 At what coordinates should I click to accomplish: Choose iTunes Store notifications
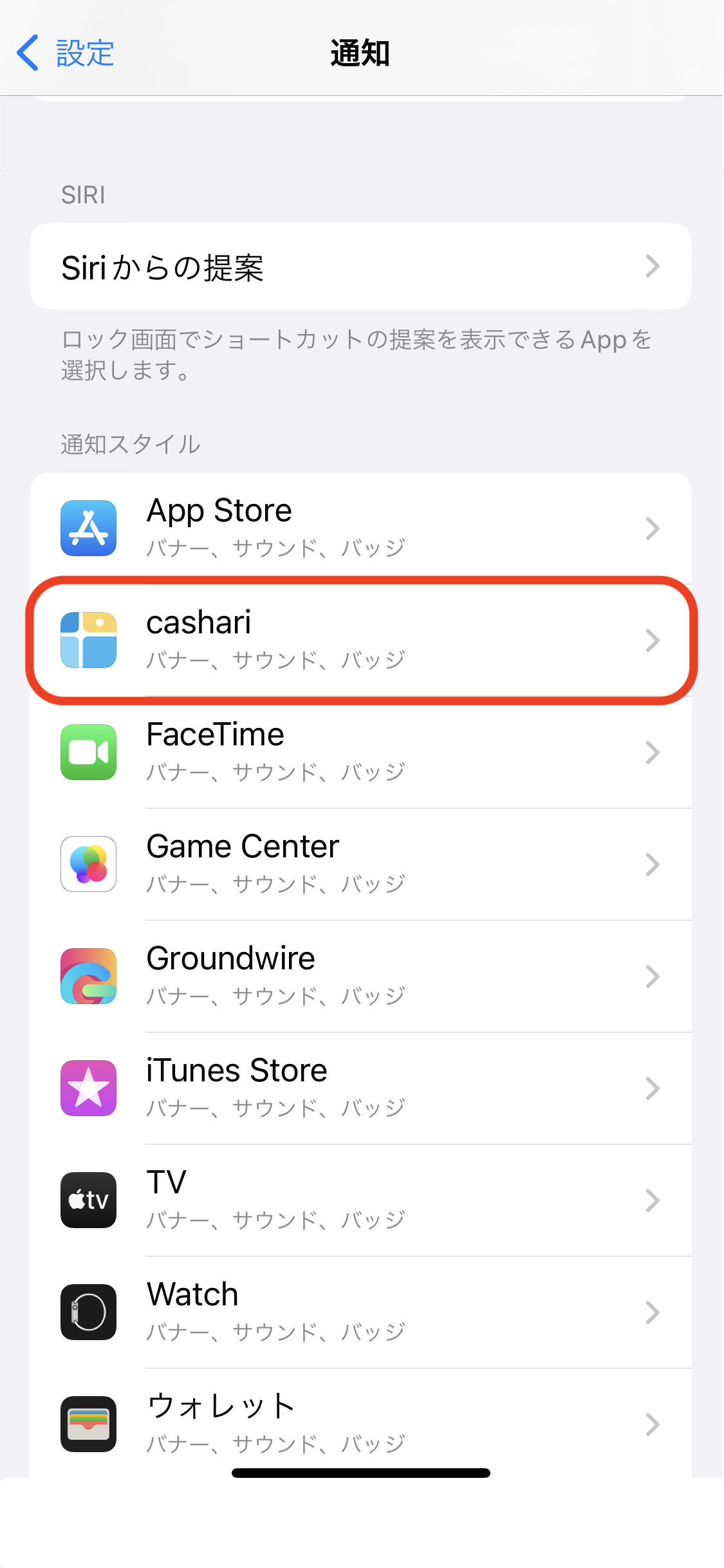tap(360, 1088)
